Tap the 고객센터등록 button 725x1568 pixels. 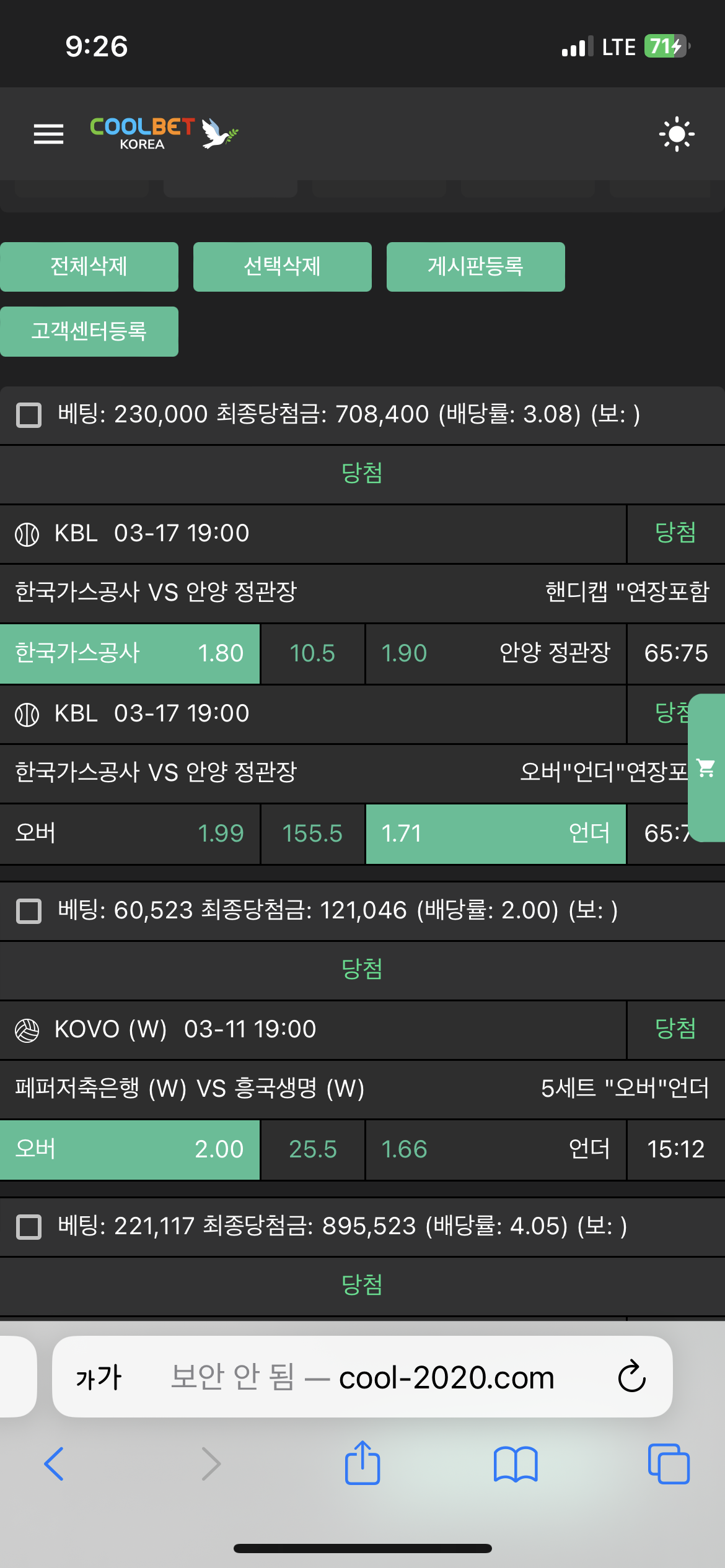coord(89,331)
